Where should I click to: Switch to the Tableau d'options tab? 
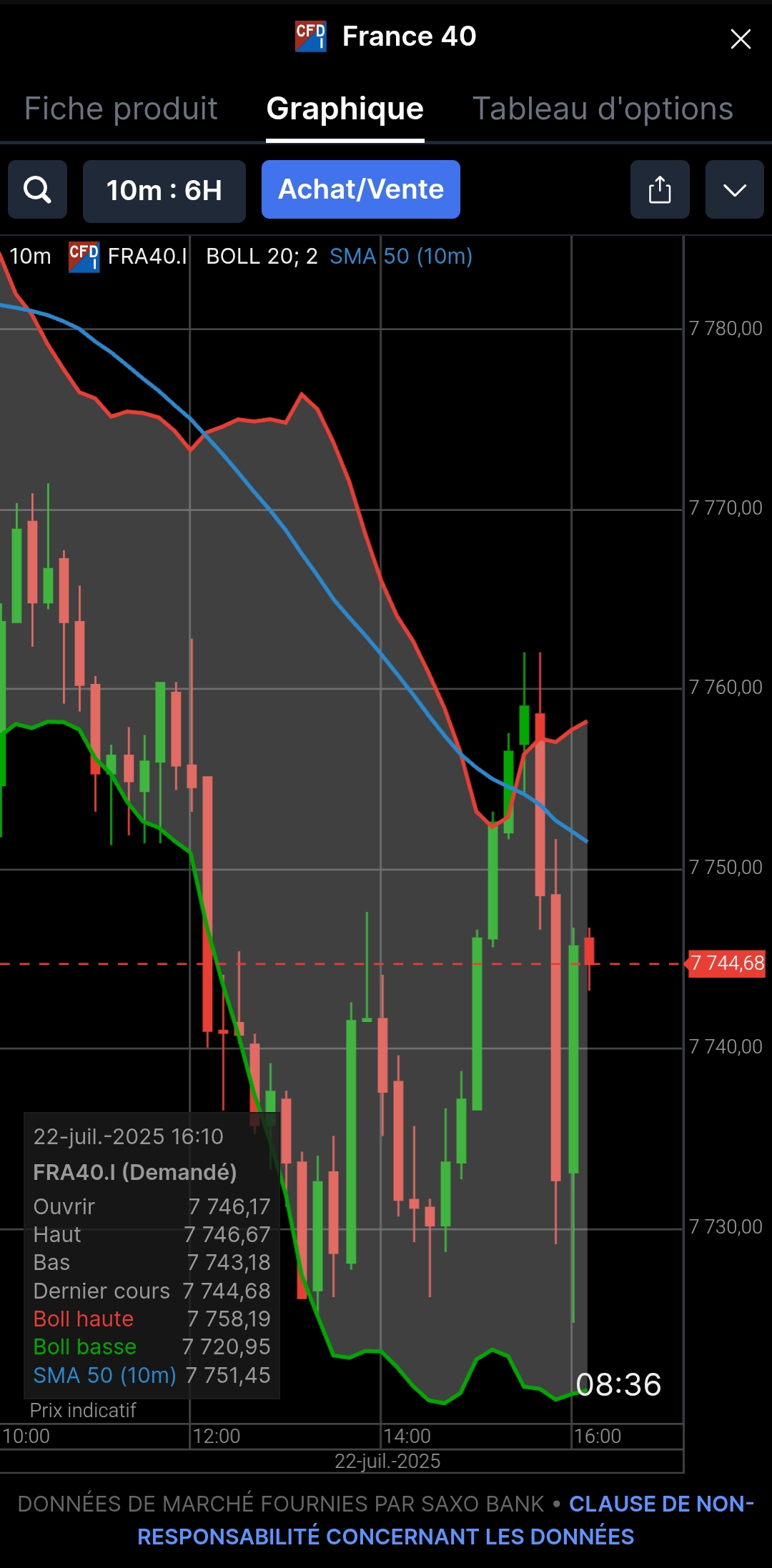(603, 109)
